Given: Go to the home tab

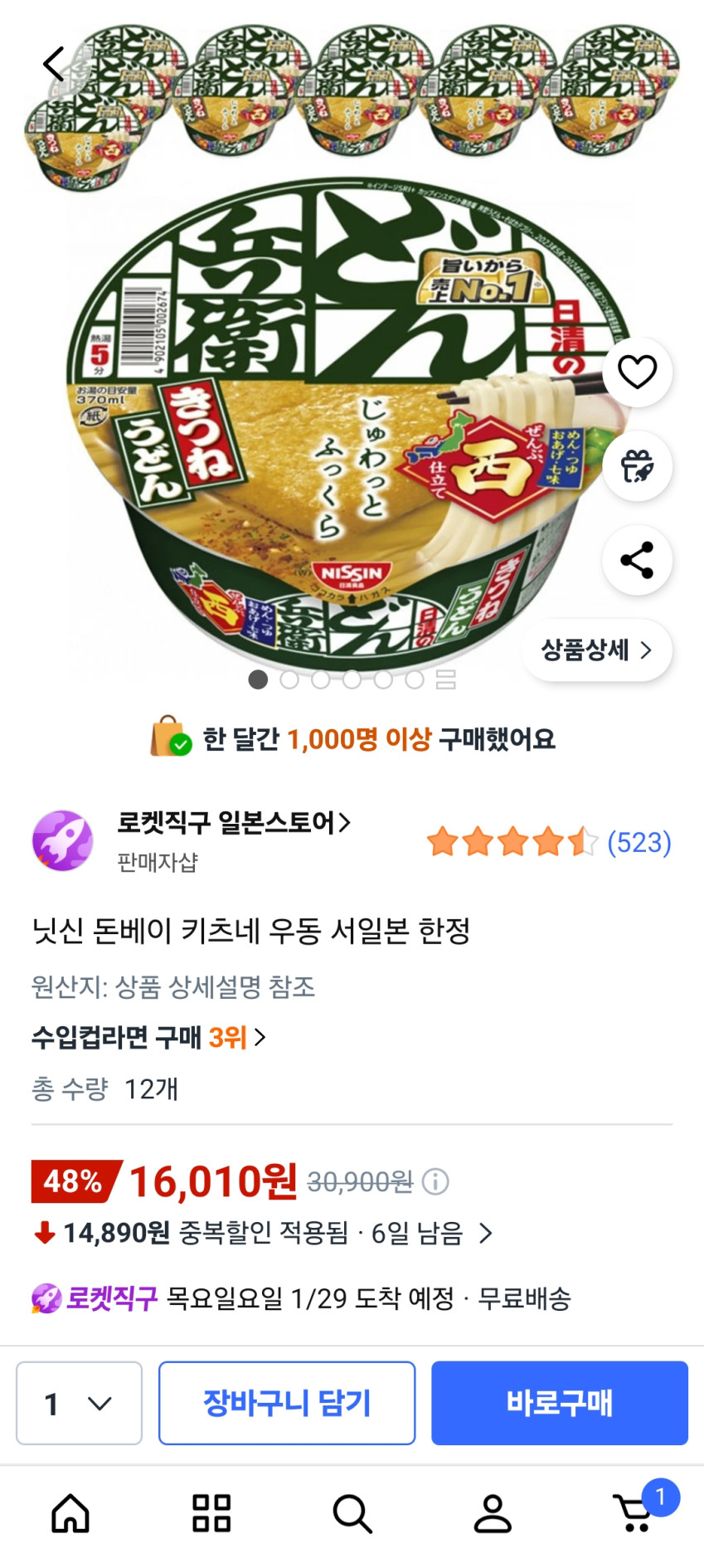Looking at the screenshot, I should click(70, 1513).
